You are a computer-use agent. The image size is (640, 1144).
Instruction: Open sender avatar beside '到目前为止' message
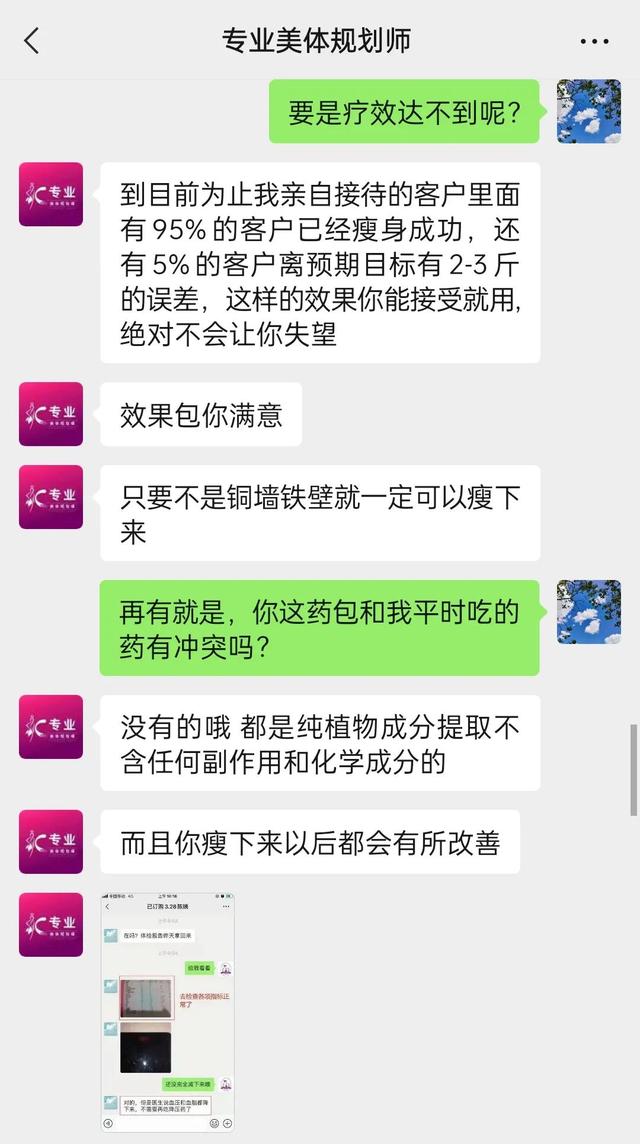click(x=51, y=194)
